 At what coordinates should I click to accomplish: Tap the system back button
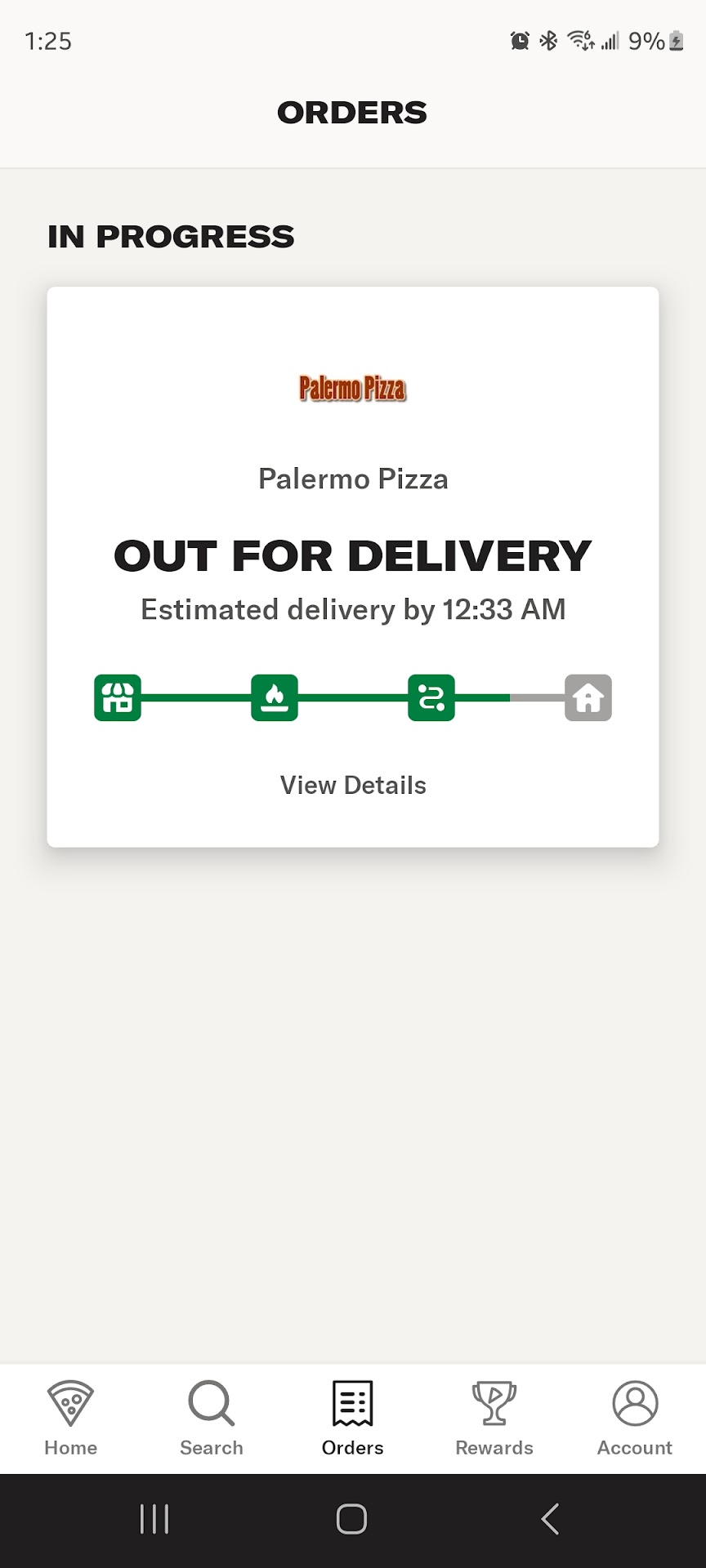551,1519
